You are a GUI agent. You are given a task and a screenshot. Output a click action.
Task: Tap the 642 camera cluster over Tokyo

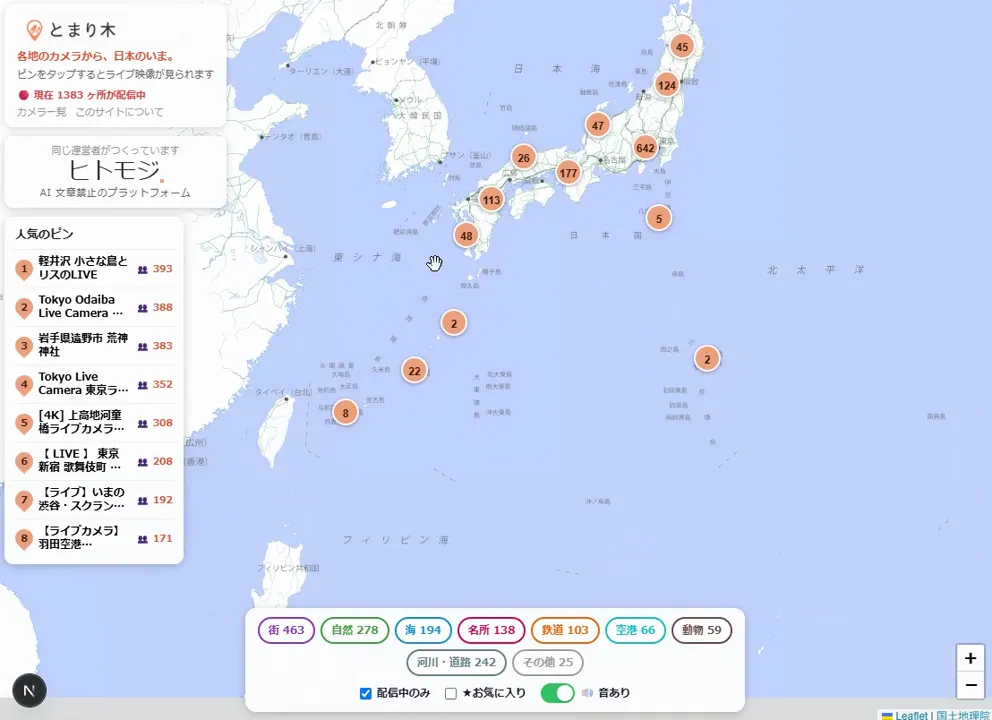pyautogui.click(x=645, y=148)
